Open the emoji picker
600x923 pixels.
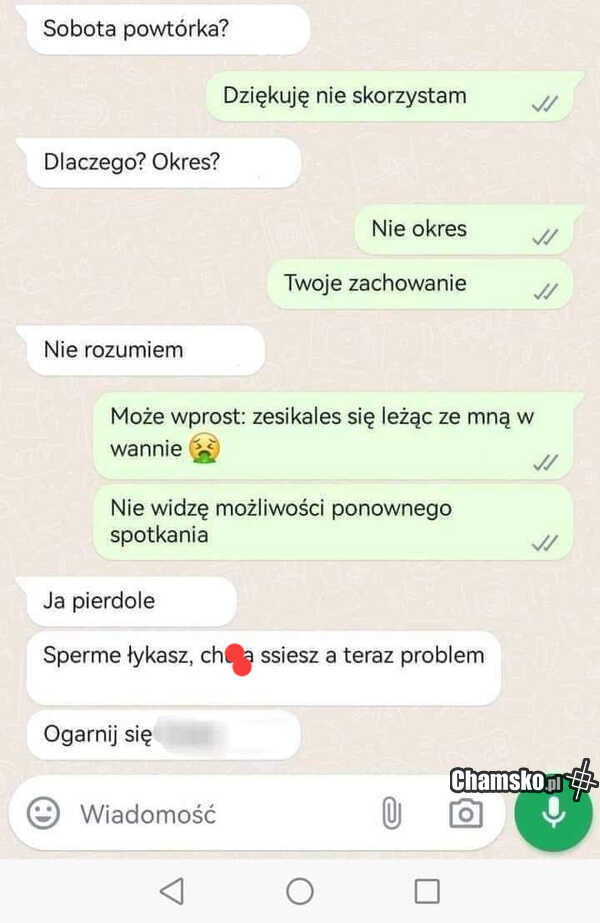[x=43, y=813]
